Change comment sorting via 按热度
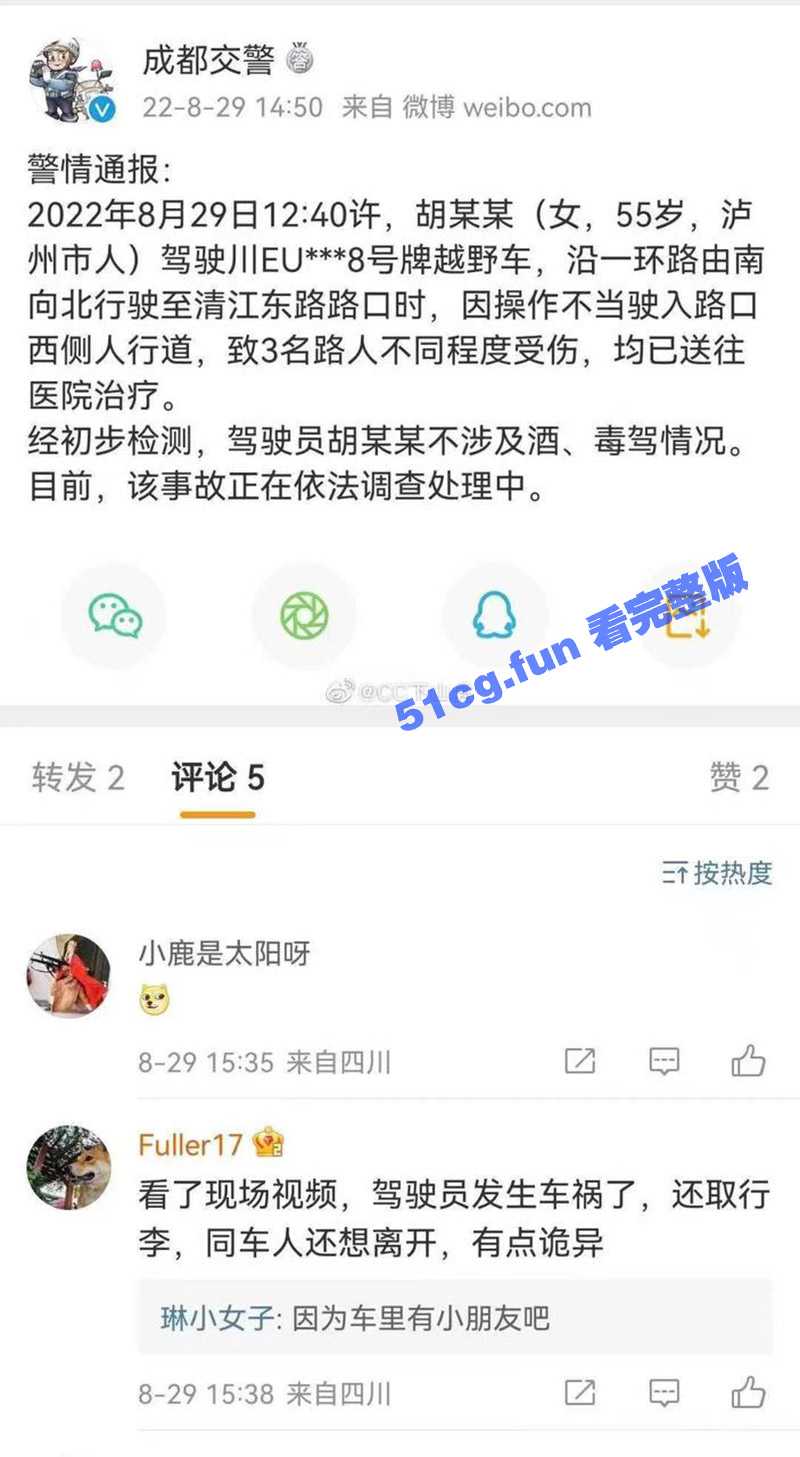Screen dimensions: 800x1457 pyautogui.click(x=718, y=873)
